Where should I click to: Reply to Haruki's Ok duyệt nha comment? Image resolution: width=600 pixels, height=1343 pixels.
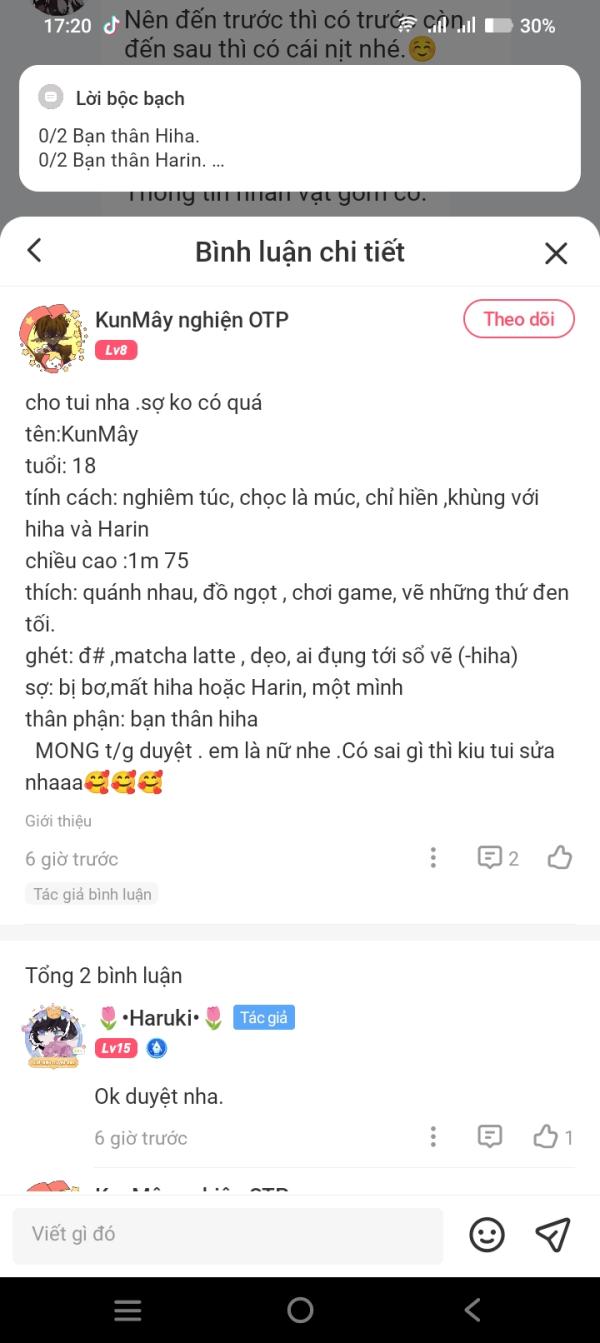(490, 1137)
